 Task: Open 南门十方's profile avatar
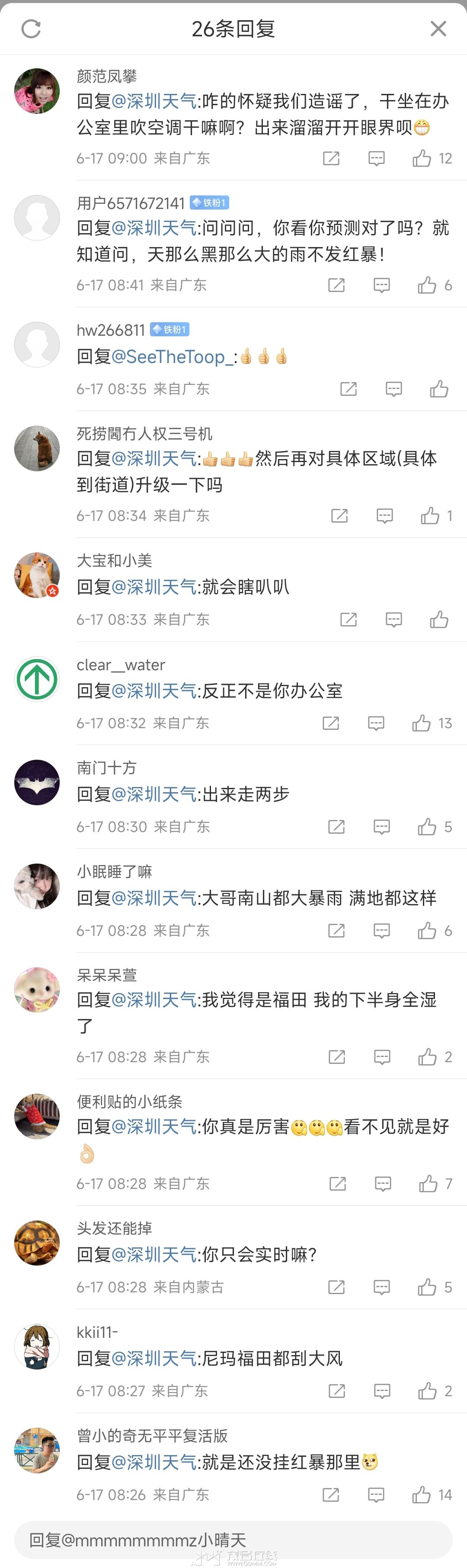tap(37, 782)
